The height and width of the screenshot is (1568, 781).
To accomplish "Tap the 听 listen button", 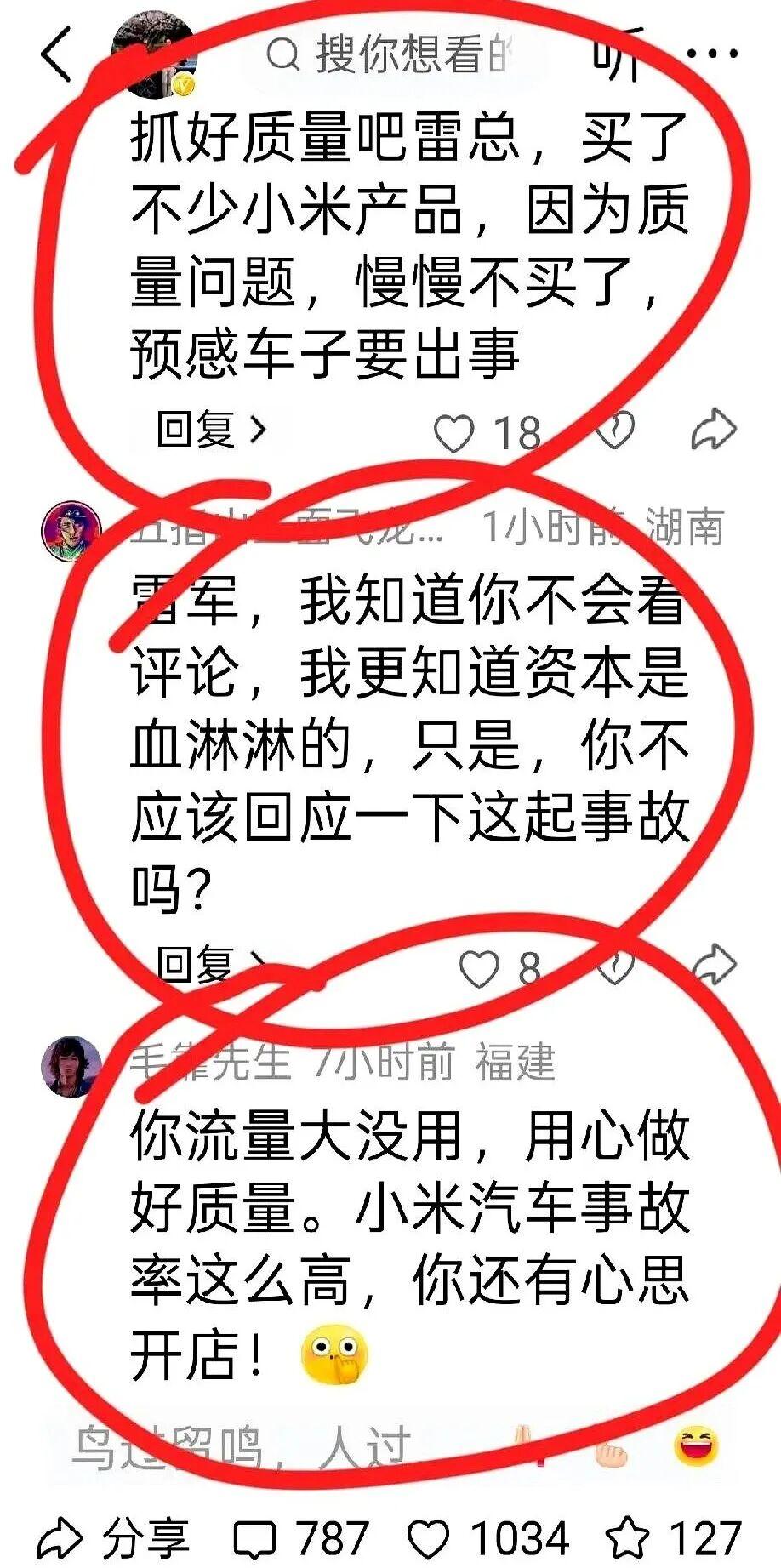I will [x=617, y=53].
